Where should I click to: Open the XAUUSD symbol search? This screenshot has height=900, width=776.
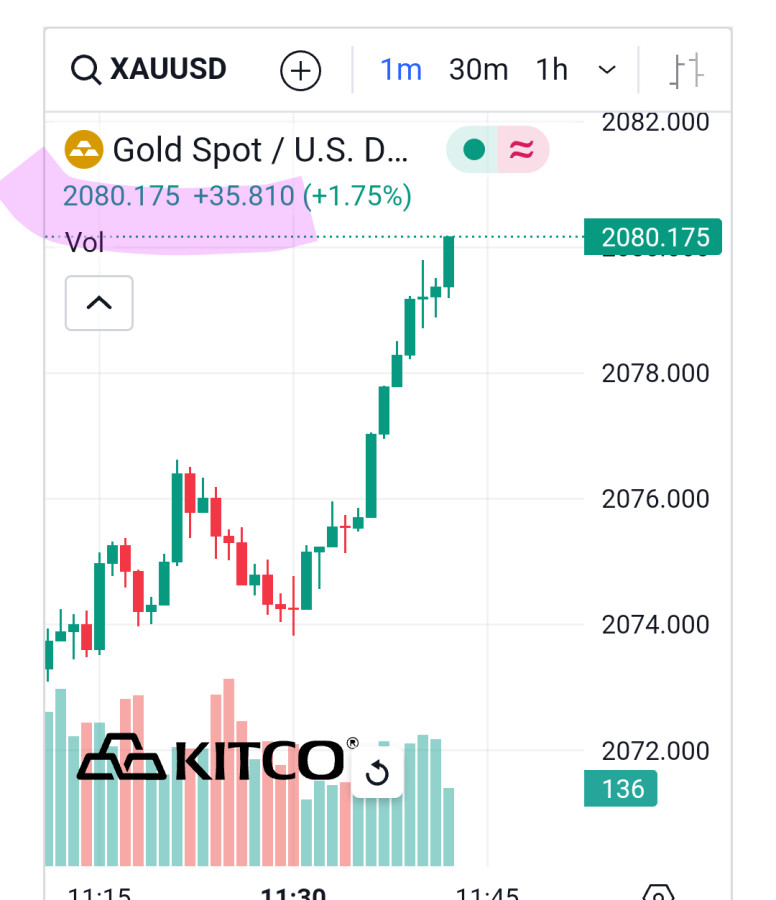[148, 70]
